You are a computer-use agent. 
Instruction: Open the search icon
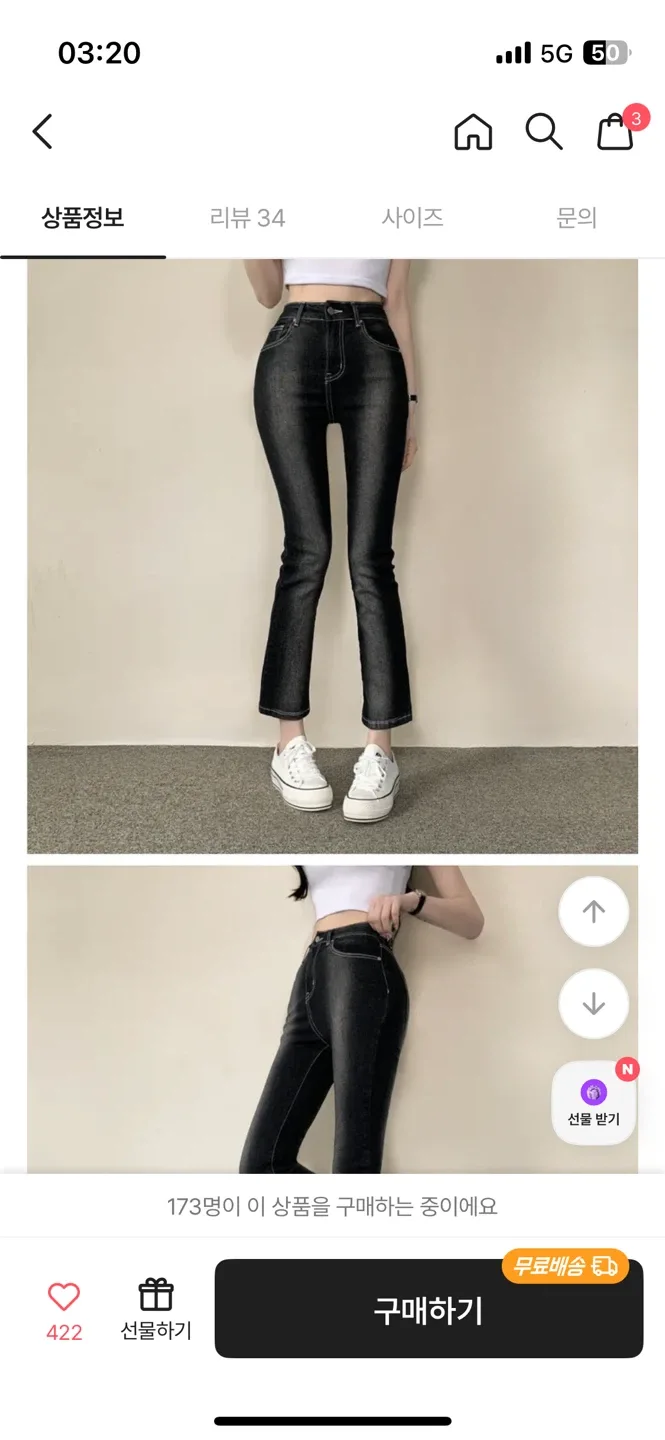pyautogui.click(x=544, y=131)
